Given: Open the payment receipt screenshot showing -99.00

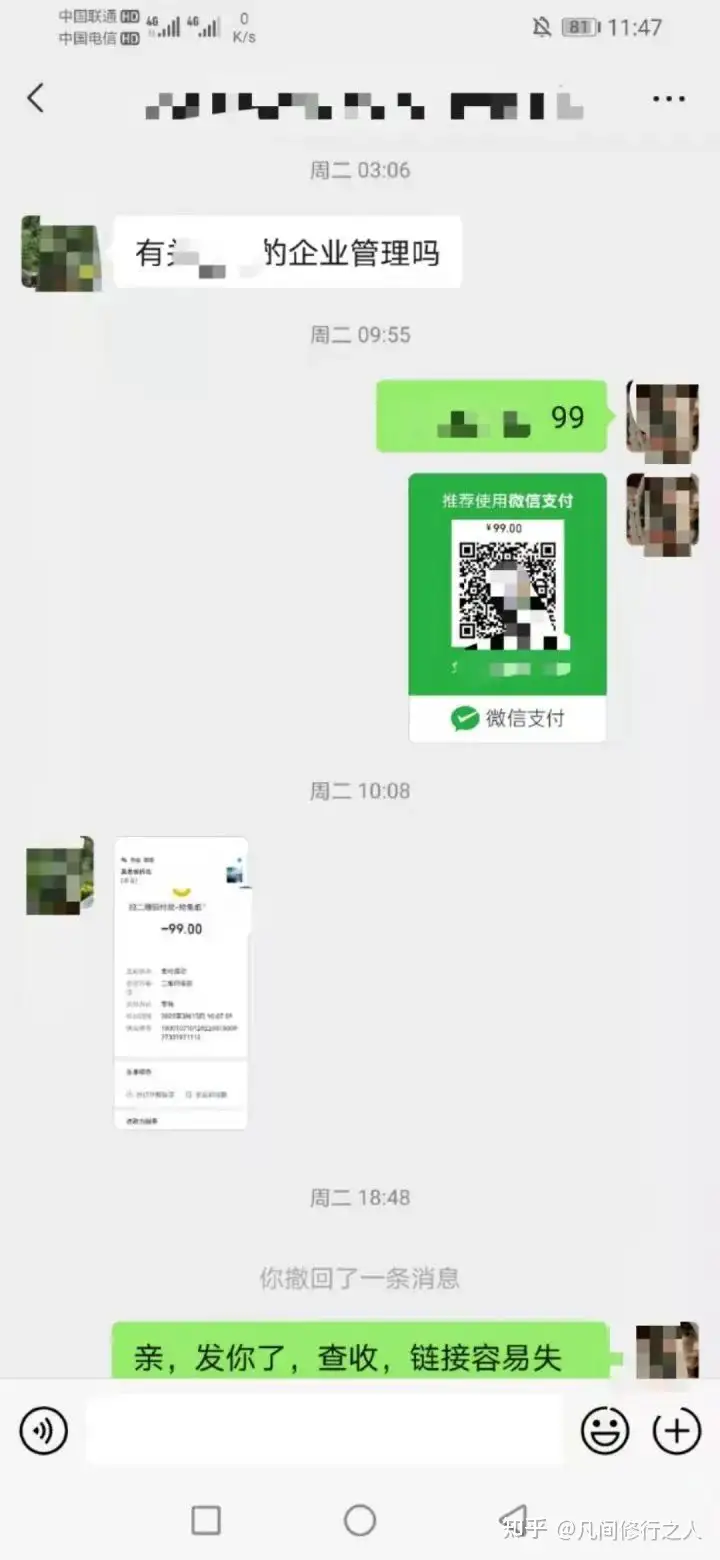Looking at the screenshot, I should point(181,983).
